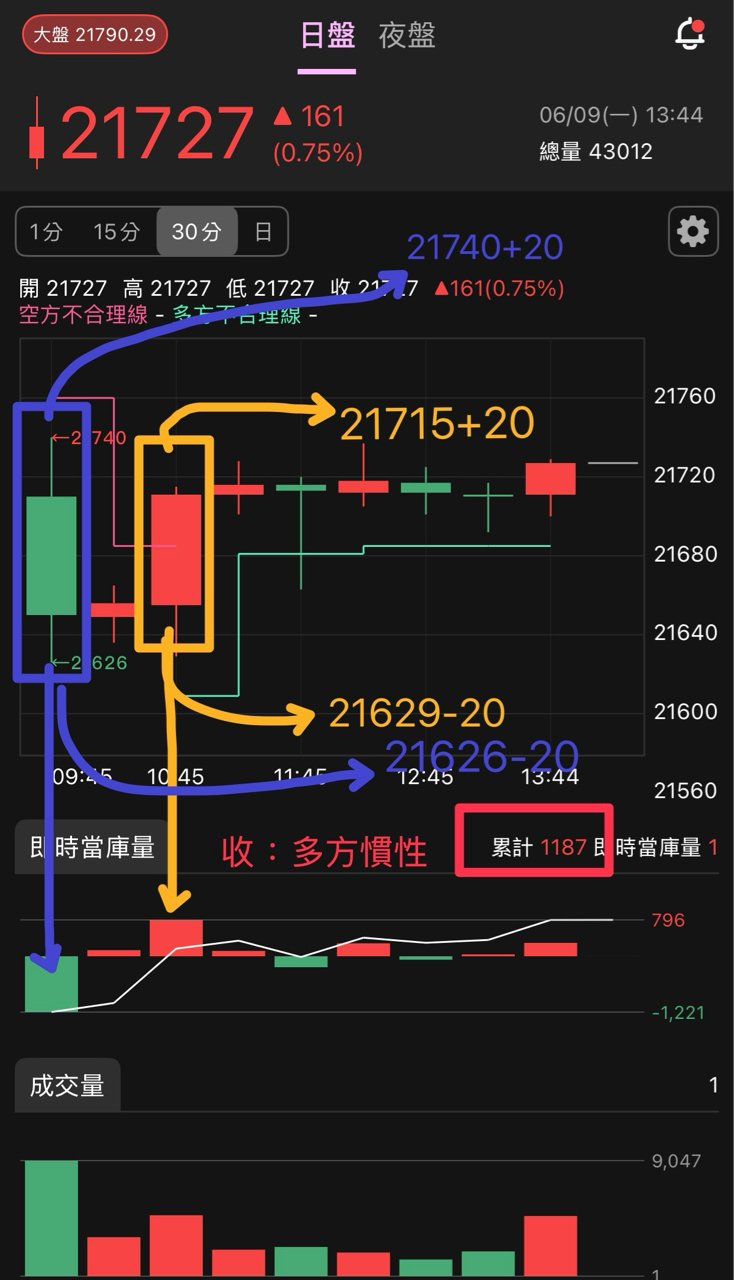Select the 日盤 tab
This screenshot has width=734, height=1280.
(x=327, y=36)
